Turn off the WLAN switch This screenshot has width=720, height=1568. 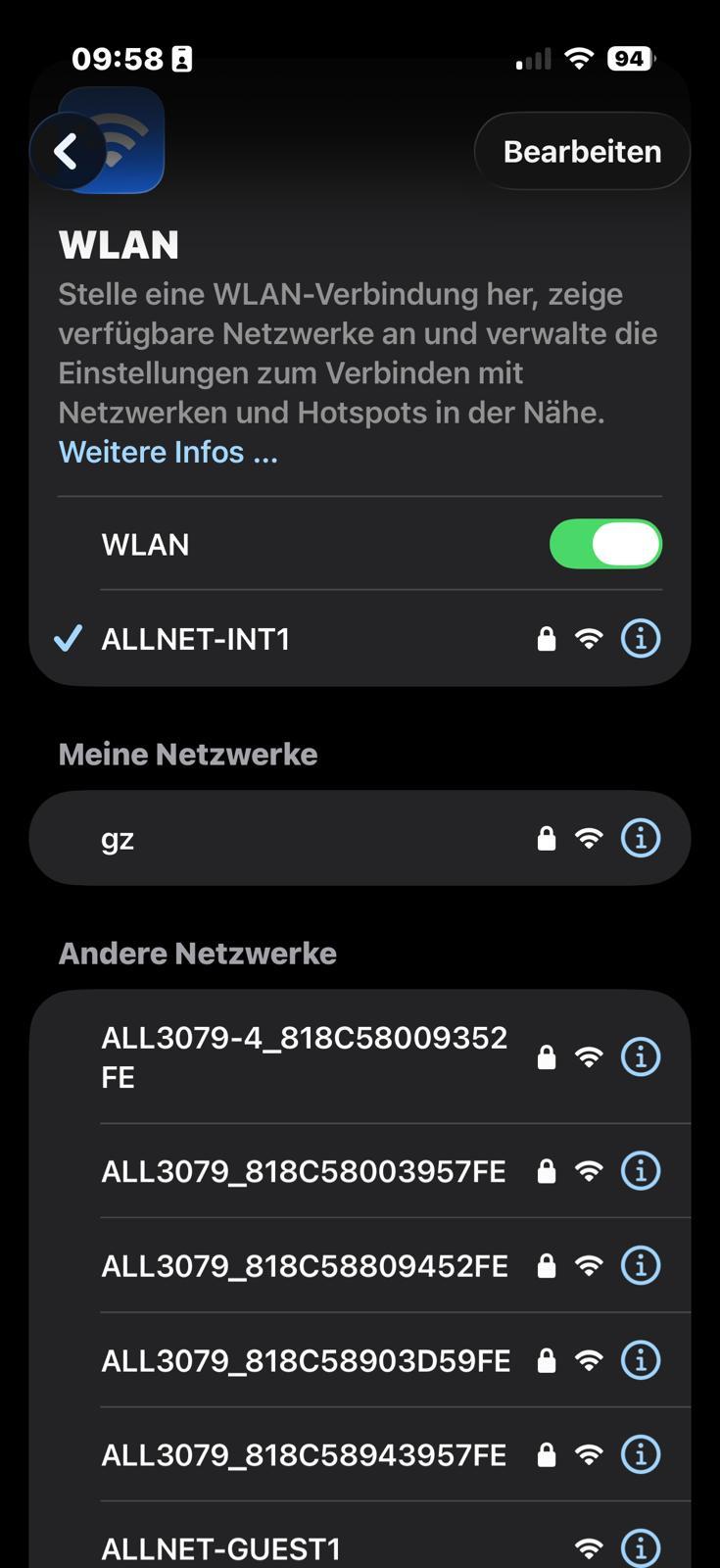pos(605,545)
